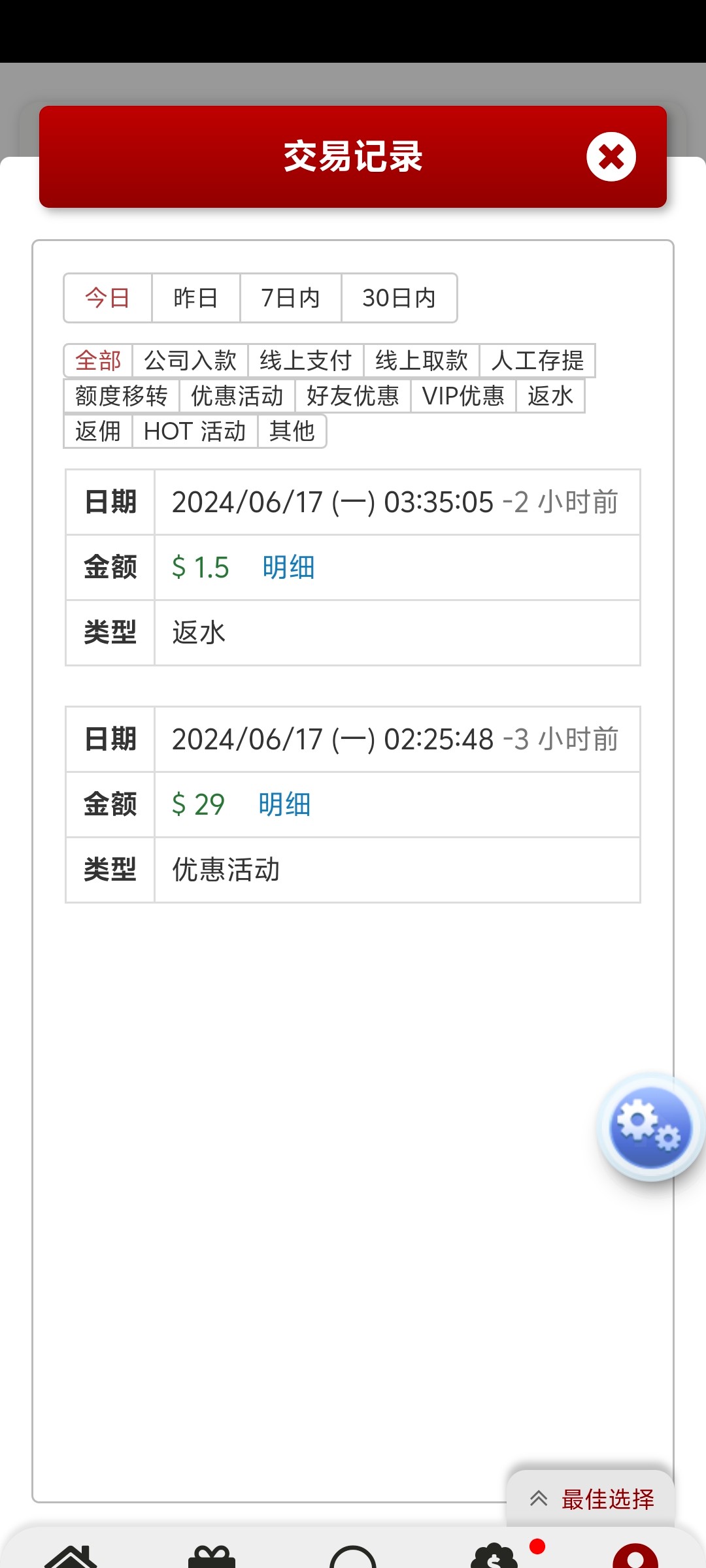Select the 今日 date filter
The width and height of the screenshot is (706, 1568).
pos(108,298)
